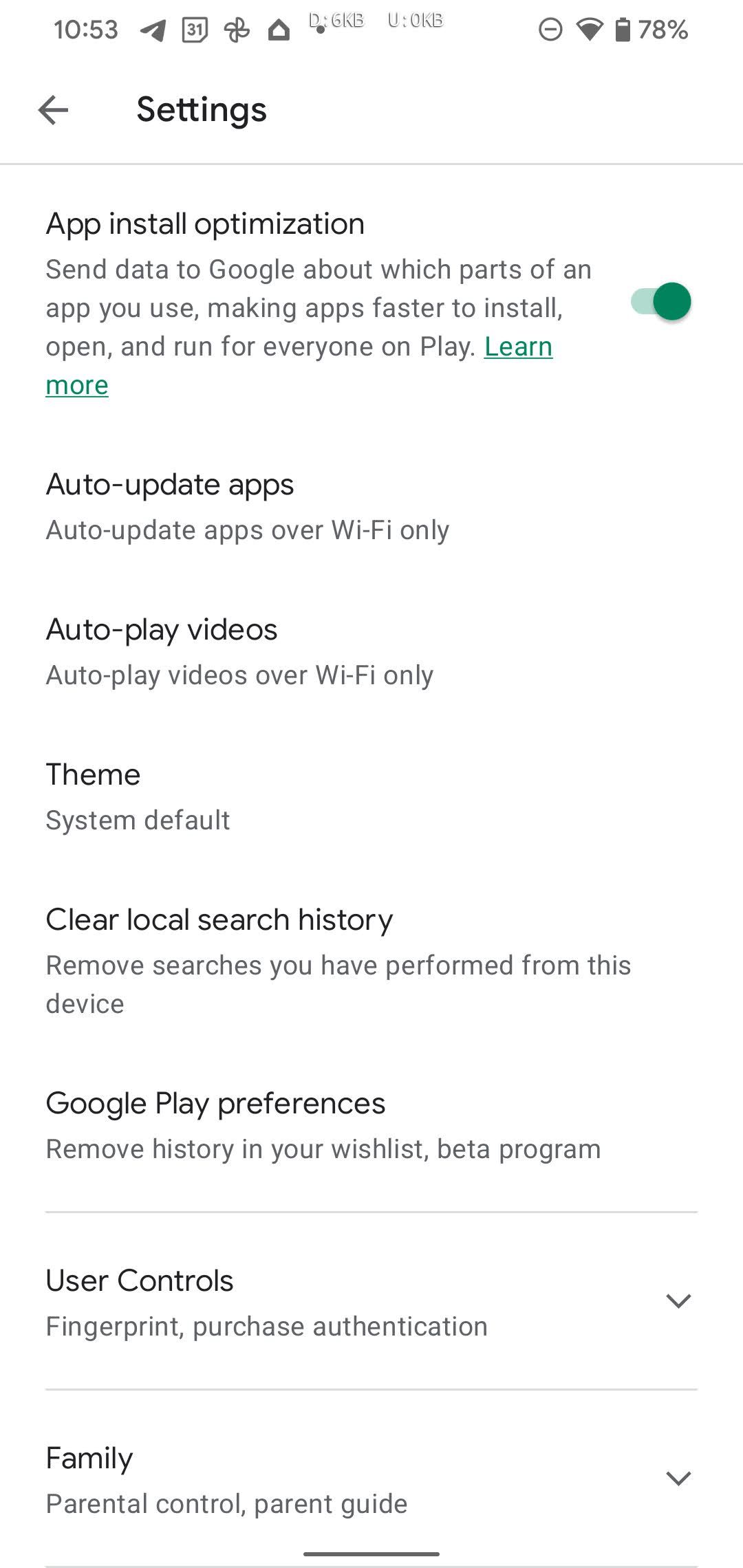Click the data usage indicator
Viewport: 743px width, 1568px height.
click(x=375, y=22)
